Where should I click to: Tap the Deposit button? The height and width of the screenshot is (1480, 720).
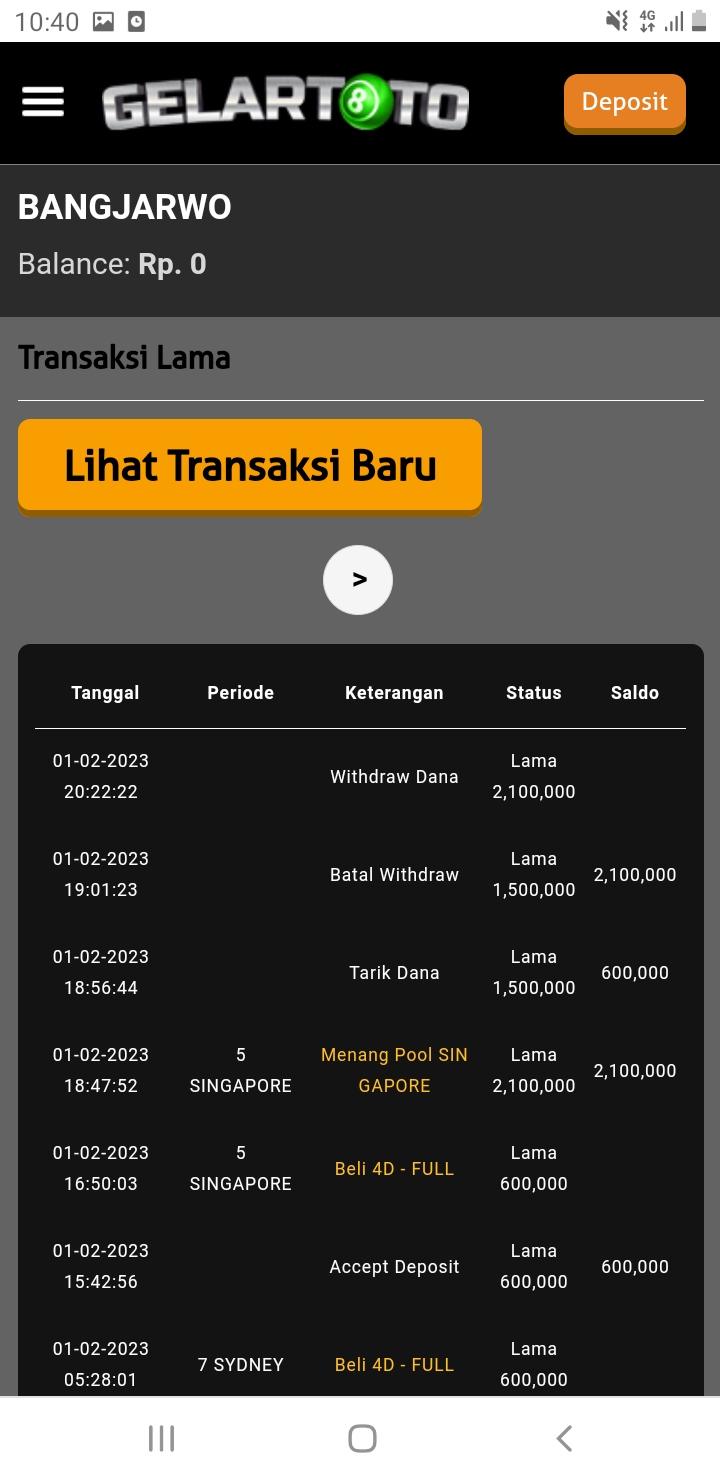[x=624, y=102]
